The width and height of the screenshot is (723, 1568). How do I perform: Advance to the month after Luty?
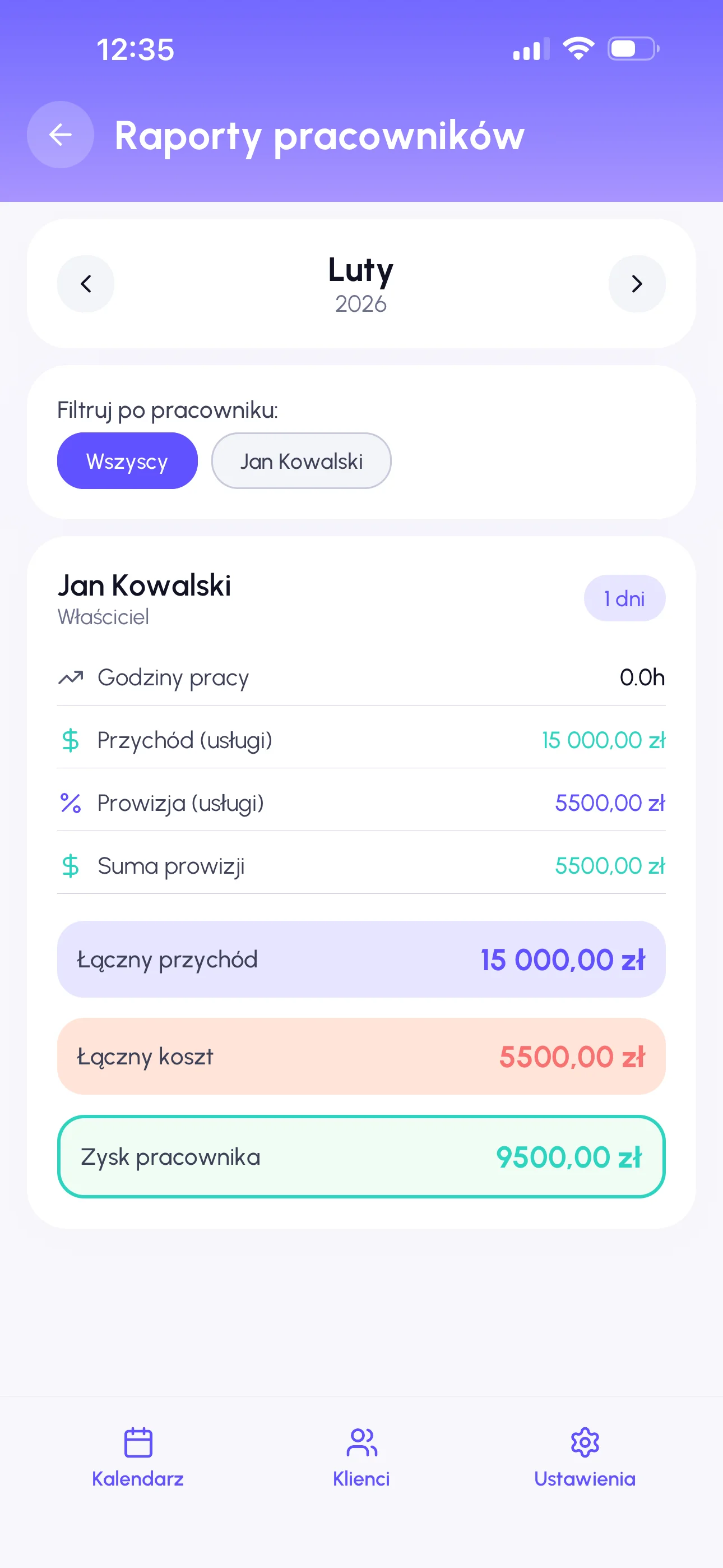(x=637, y=284)
